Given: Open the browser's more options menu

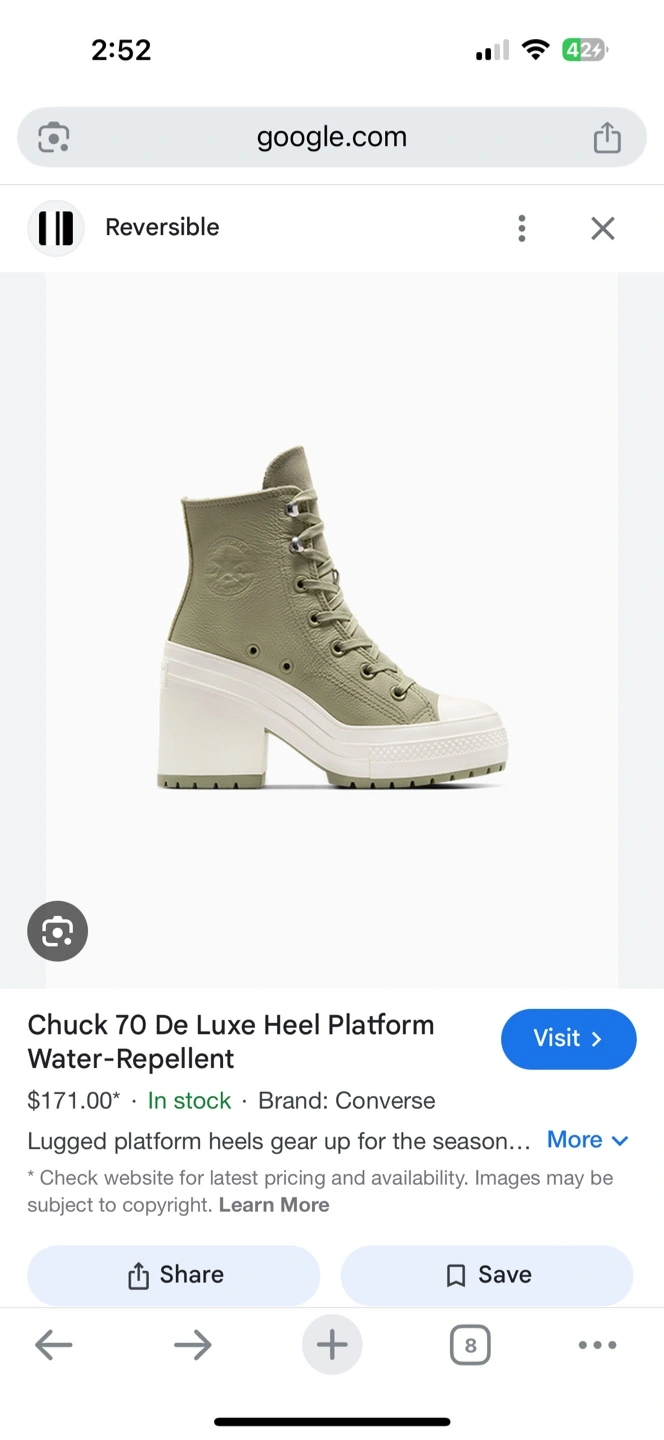Looking at the screenshot, I should click(597, 1345).
